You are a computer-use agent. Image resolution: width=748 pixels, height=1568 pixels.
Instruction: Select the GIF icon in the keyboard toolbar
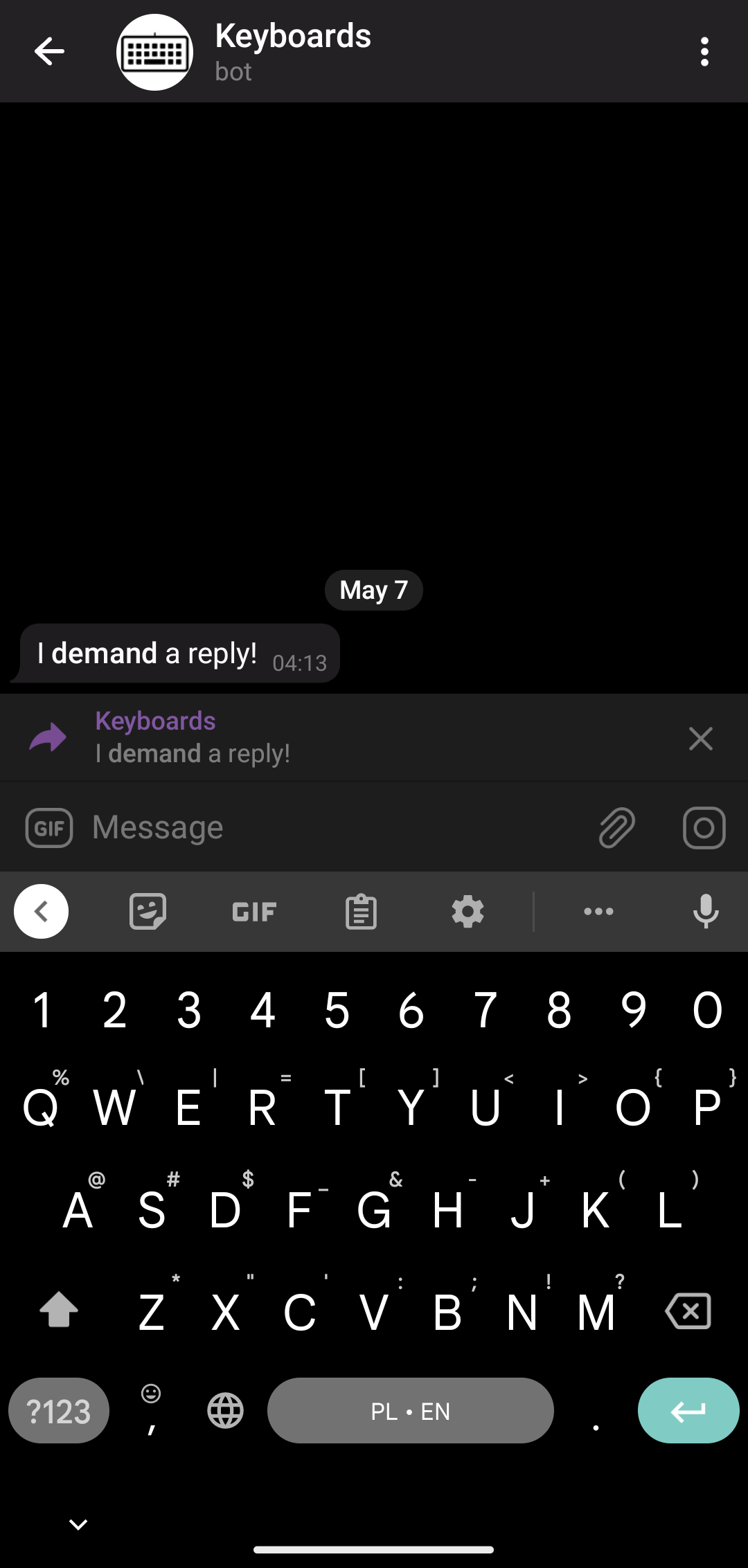pos(253,911)
